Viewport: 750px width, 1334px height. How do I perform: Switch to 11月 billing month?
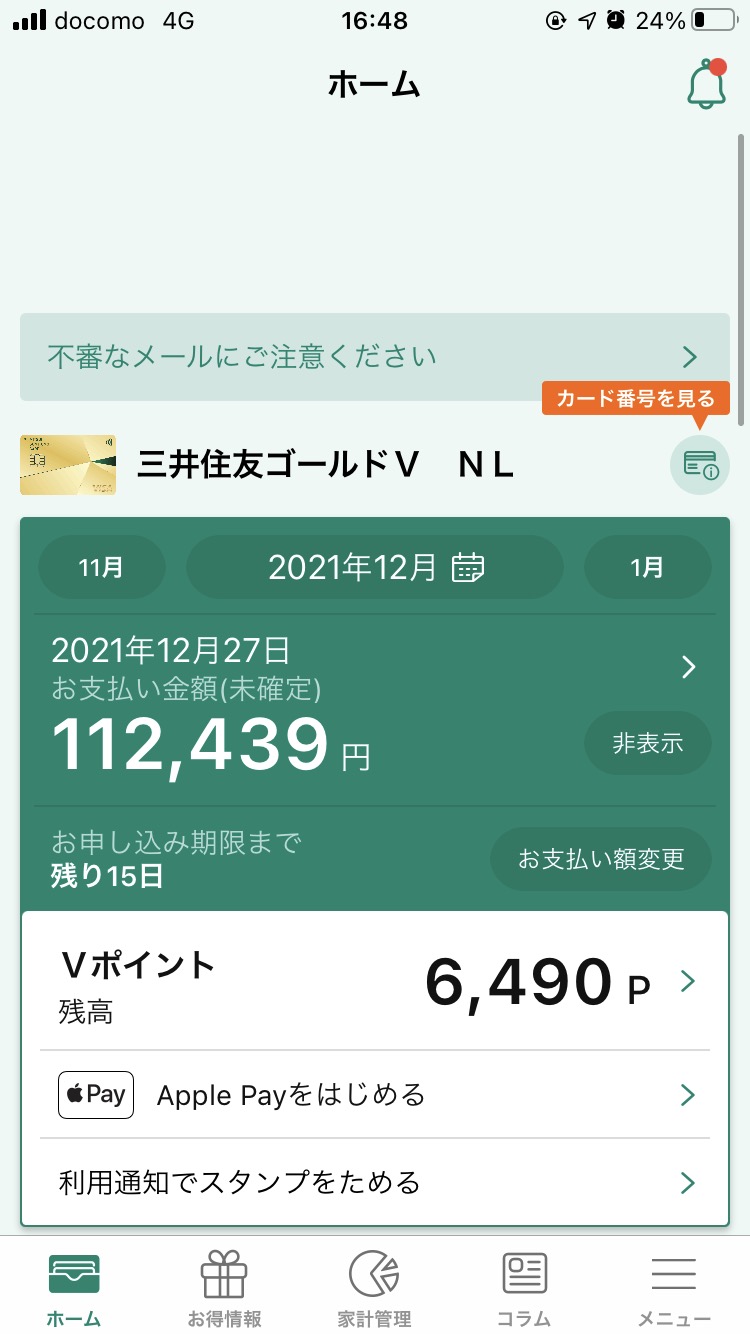101,567
